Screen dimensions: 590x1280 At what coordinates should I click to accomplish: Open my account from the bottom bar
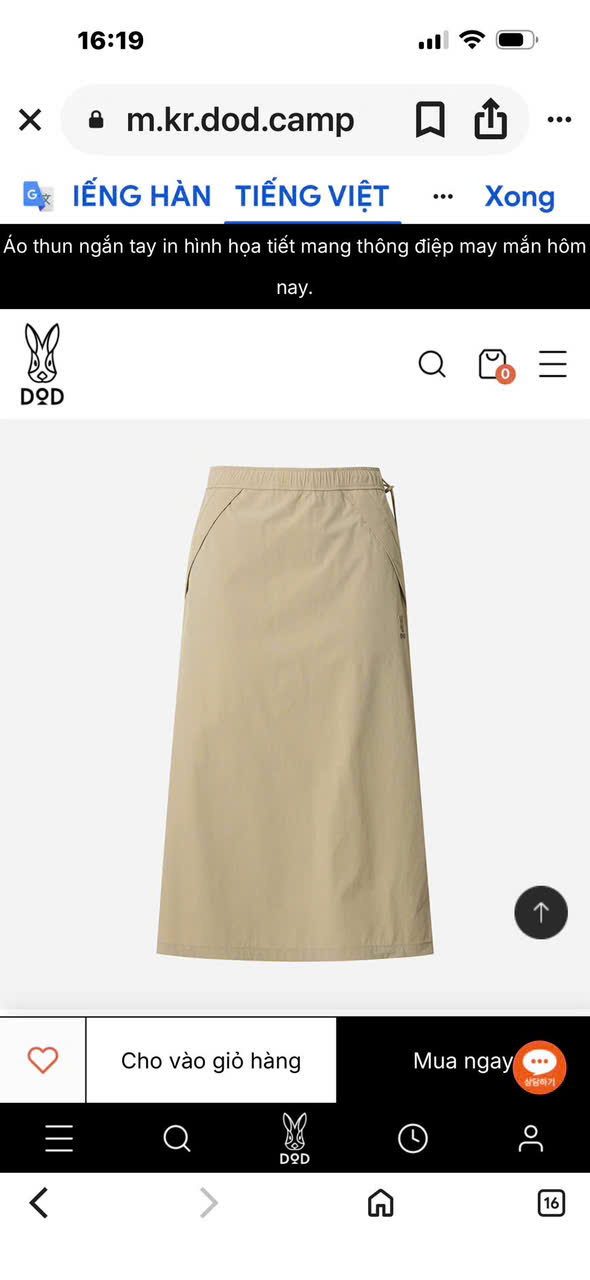click(531, 1138)
